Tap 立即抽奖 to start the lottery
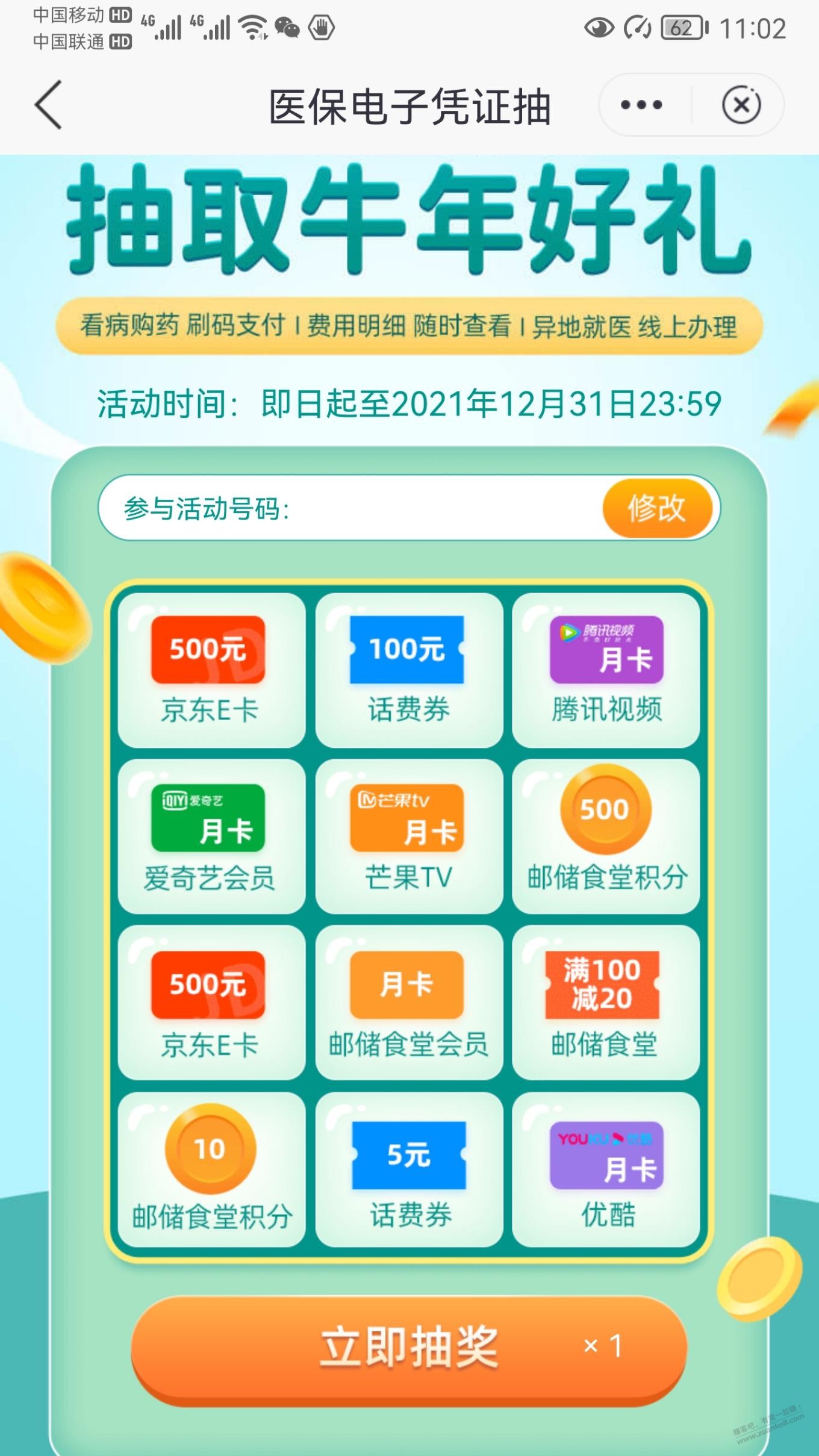 click(409, 1348)
